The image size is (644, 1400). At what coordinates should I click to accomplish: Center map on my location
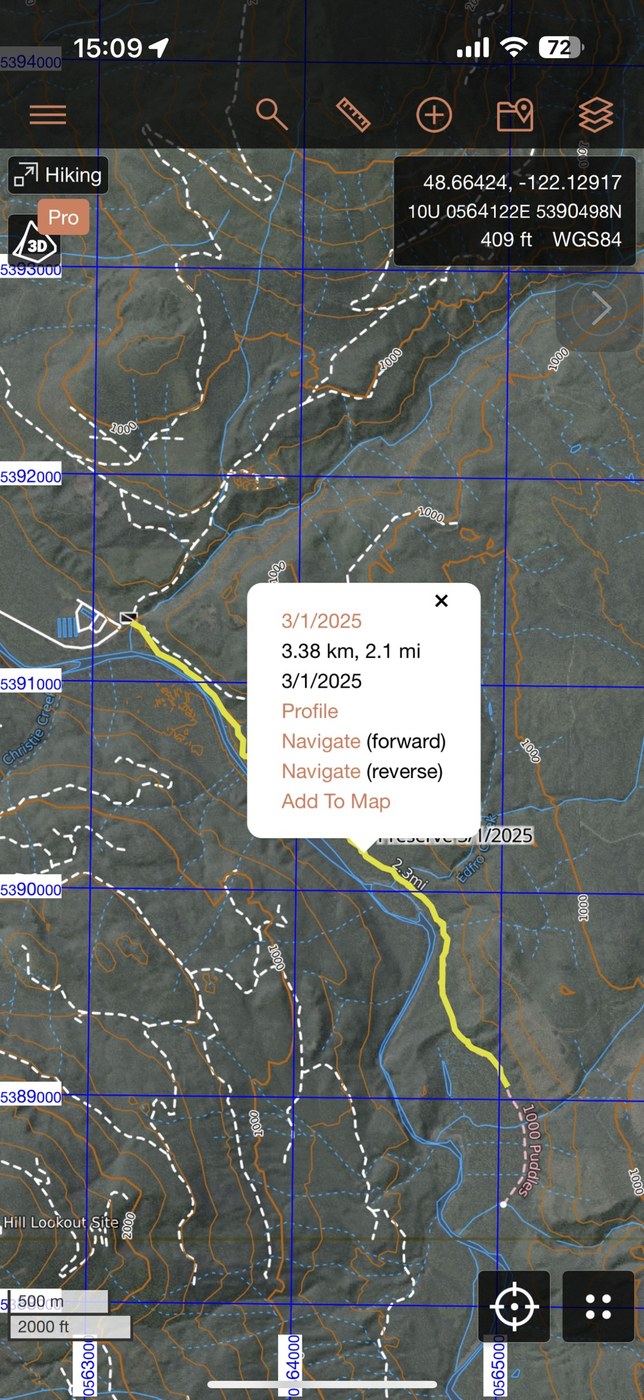click(514, 1306)
